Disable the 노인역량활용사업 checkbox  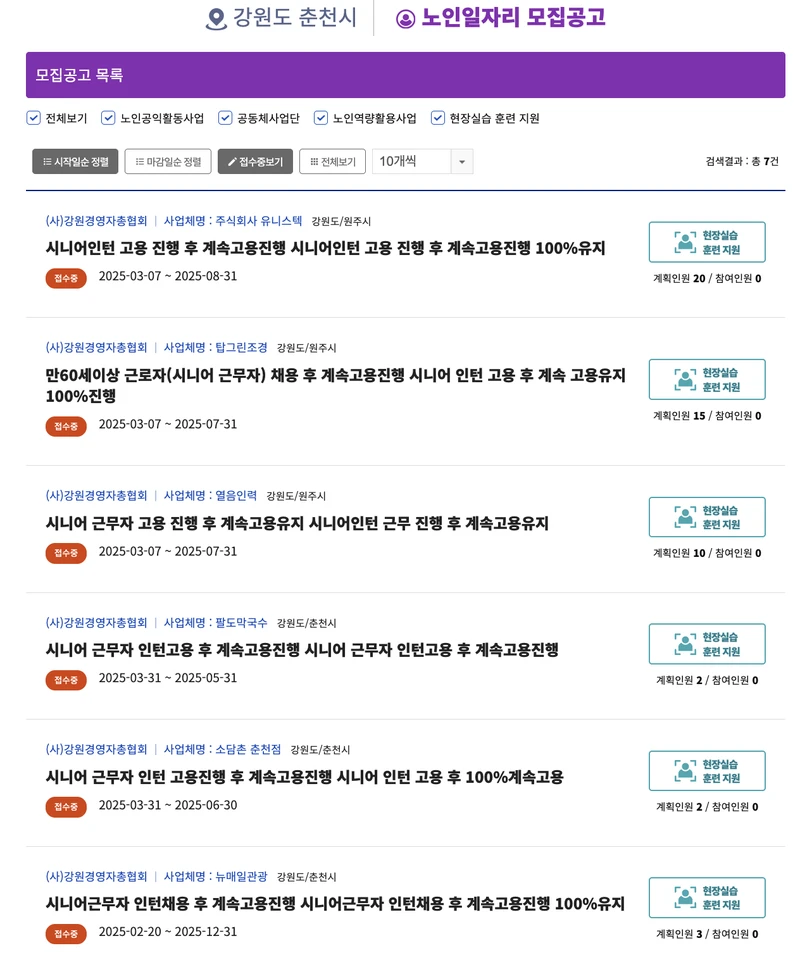(320, 117)
